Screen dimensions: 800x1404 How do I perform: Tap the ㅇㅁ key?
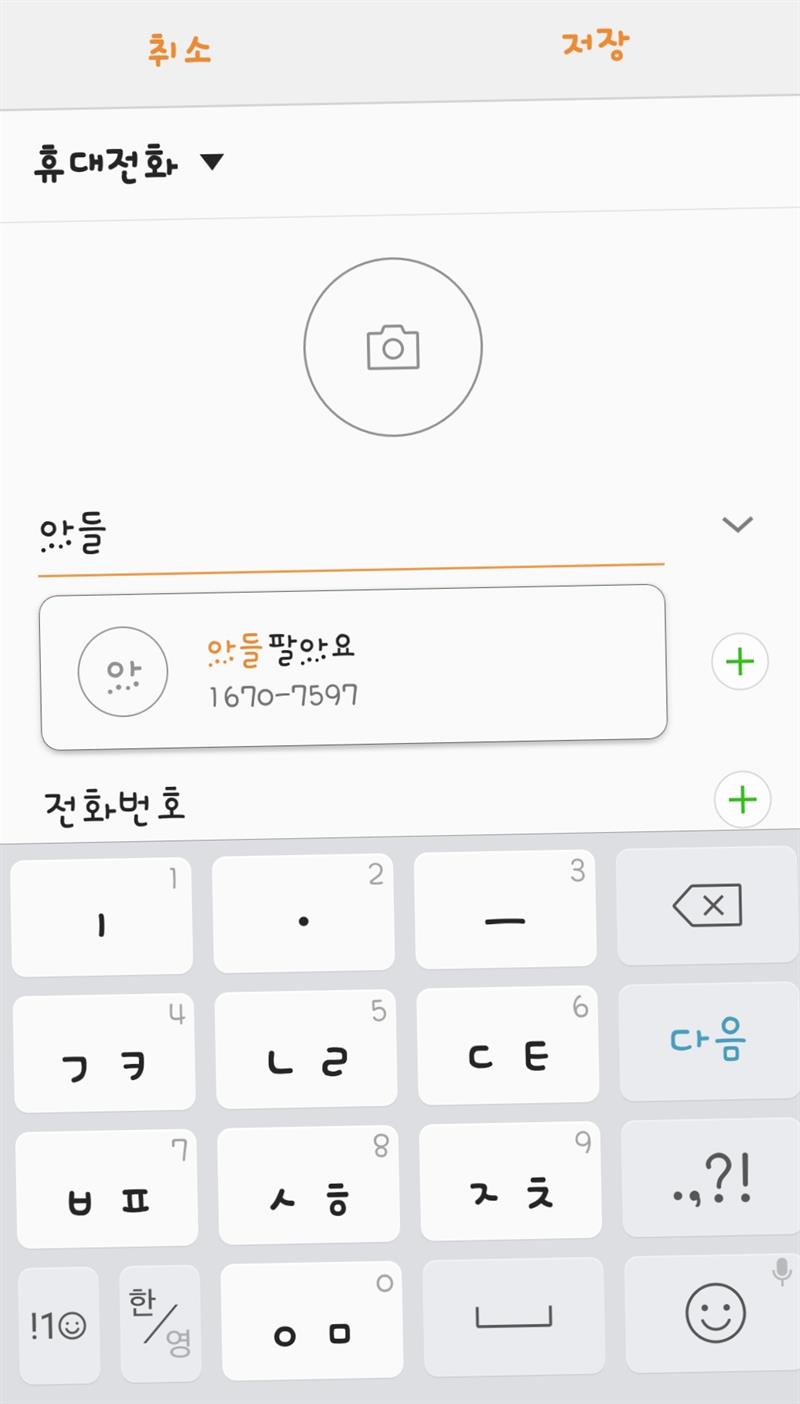point(311,1322)
